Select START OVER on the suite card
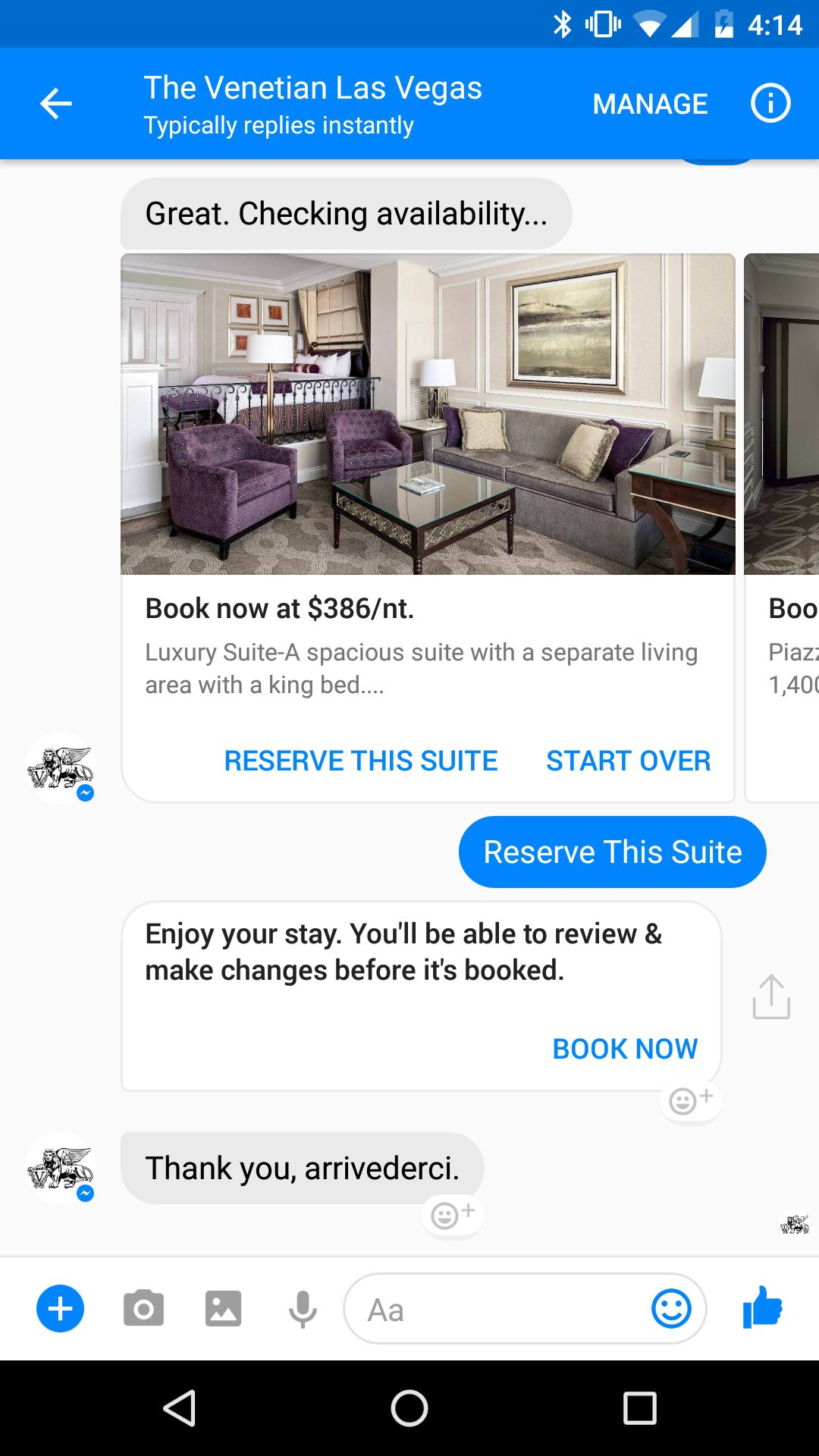This screenshot has width=819, height=1456. (x=628, y=761)
